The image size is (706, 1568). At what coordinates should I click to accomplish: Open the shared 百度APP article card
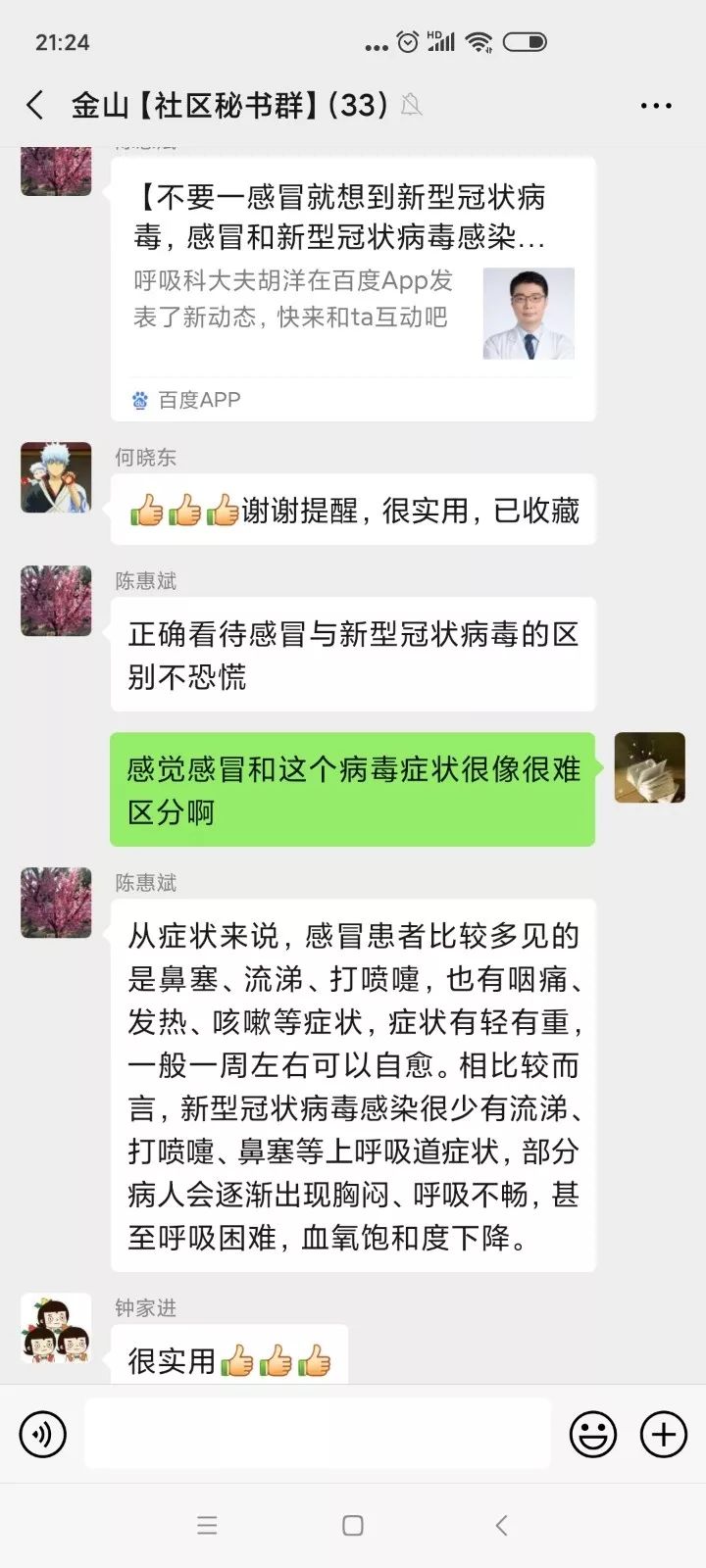(353, 289)
